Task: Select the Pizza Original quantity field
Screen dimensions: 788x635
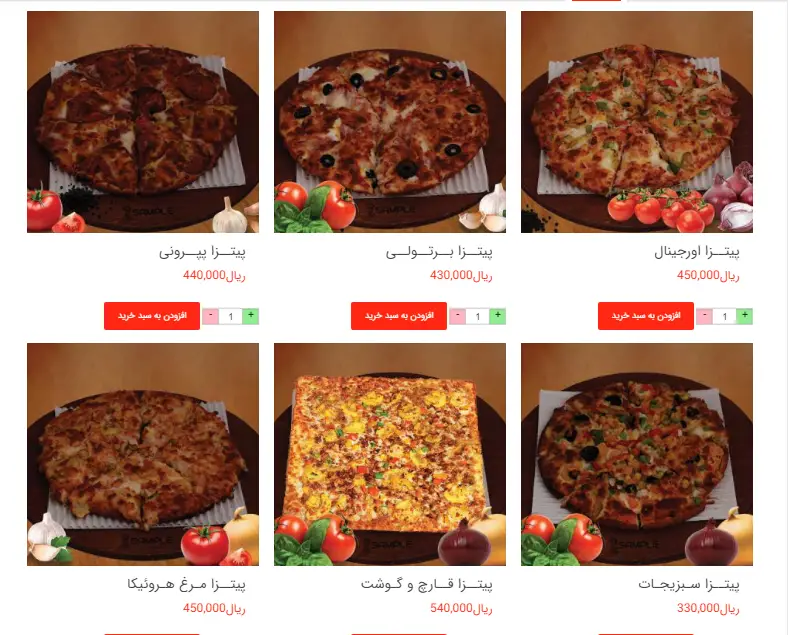Action: pos(724,317)
